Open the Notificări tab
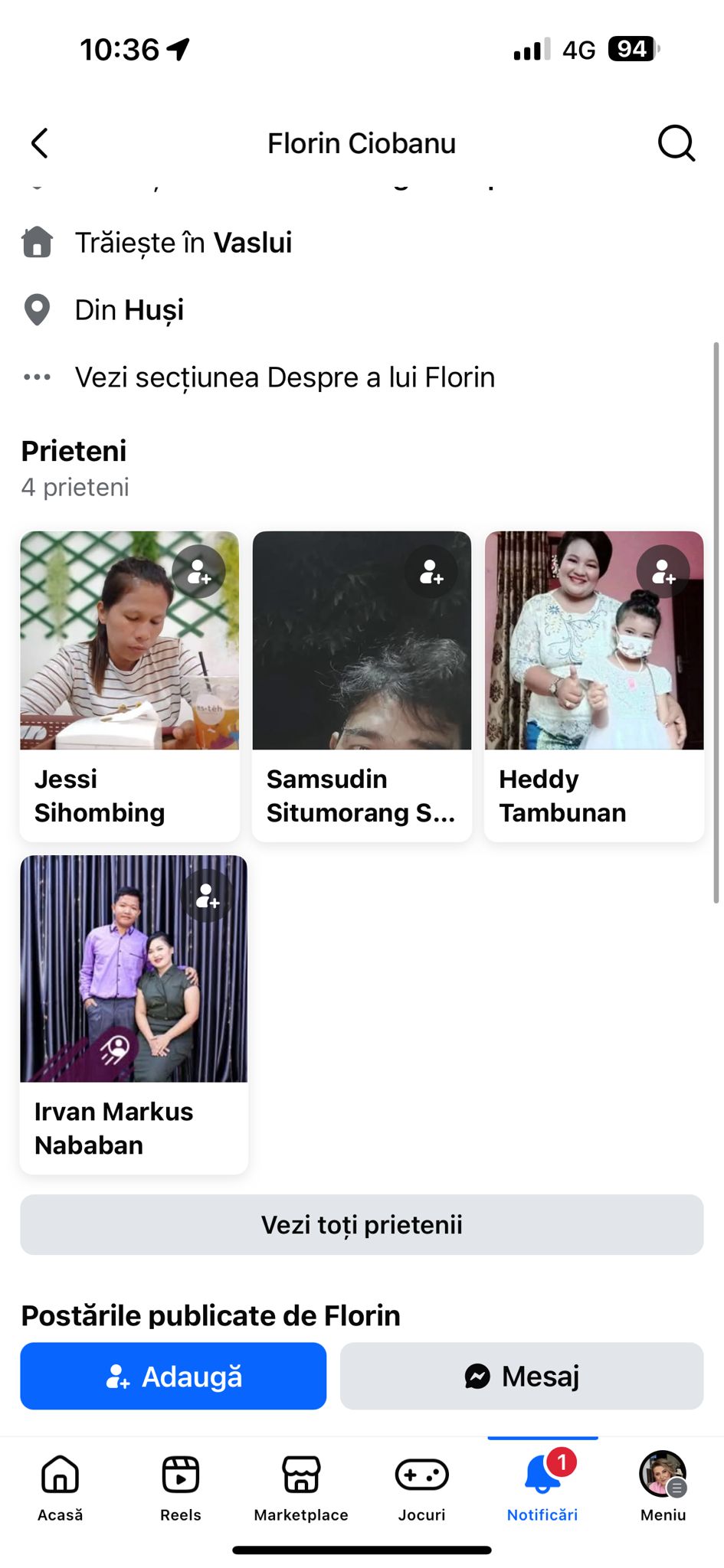This screenshot has height=1568, width=724. click(542, 1487)
